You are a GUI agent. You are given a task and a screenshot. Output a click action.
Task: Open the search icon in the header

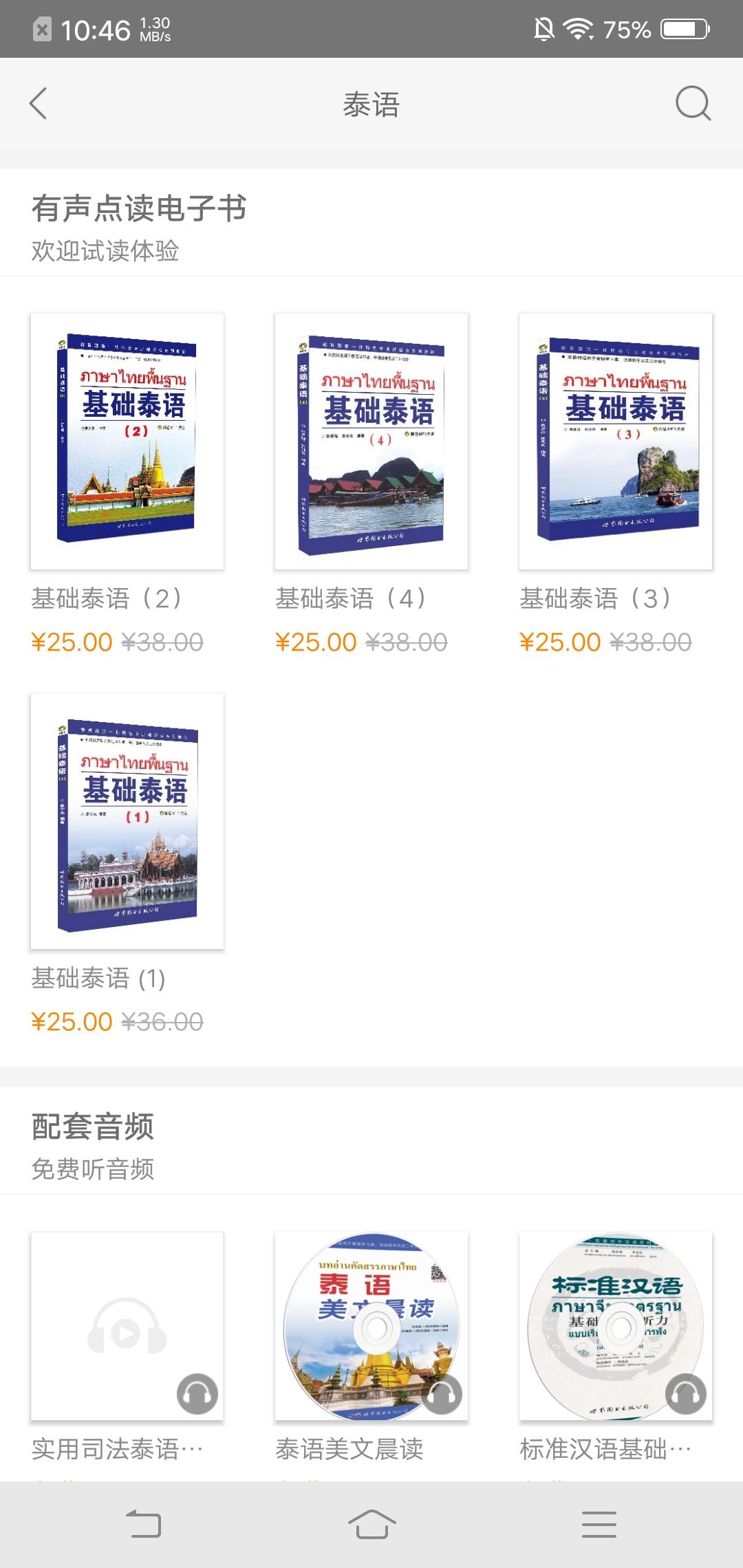pos(692,104)
